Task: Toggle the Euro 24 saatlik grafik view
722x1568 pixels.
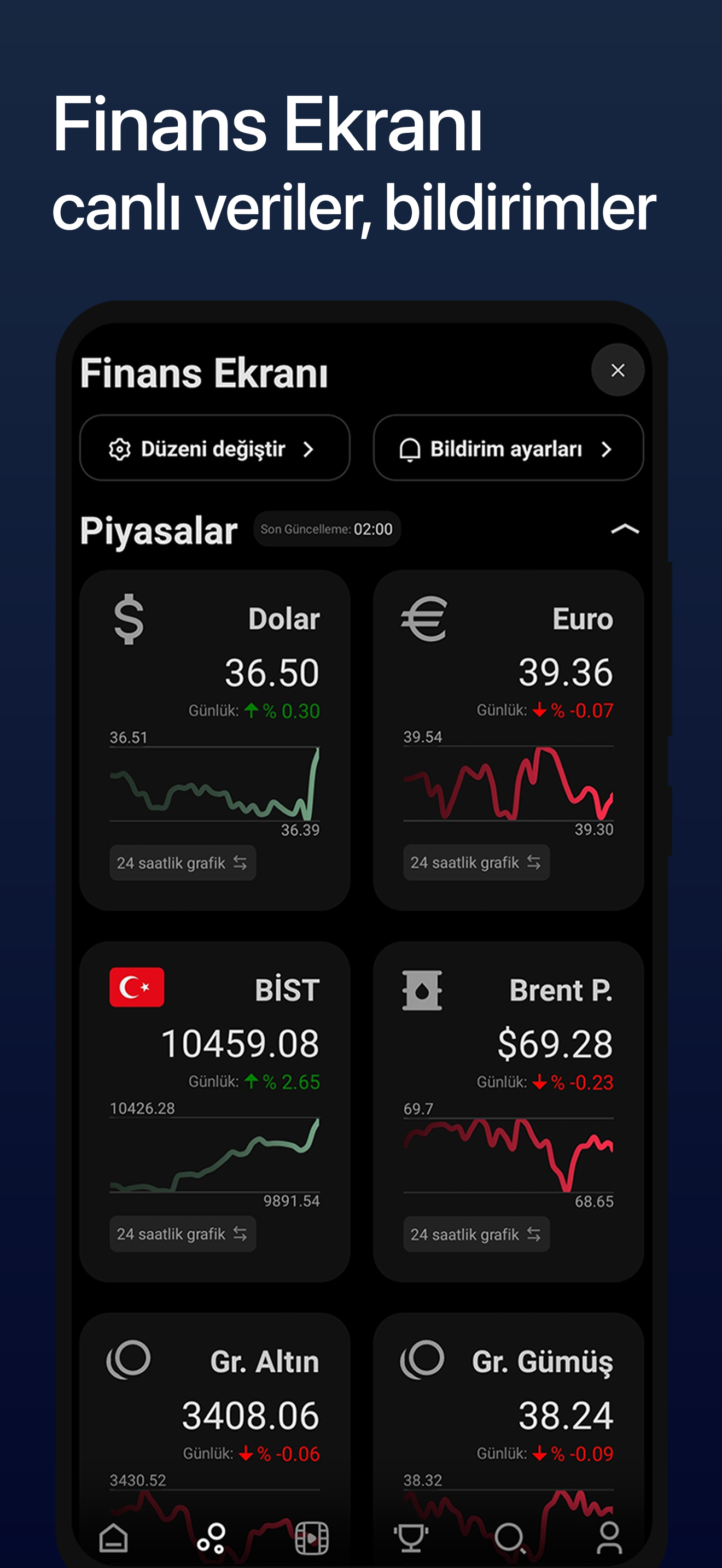Action: (476, 863)
